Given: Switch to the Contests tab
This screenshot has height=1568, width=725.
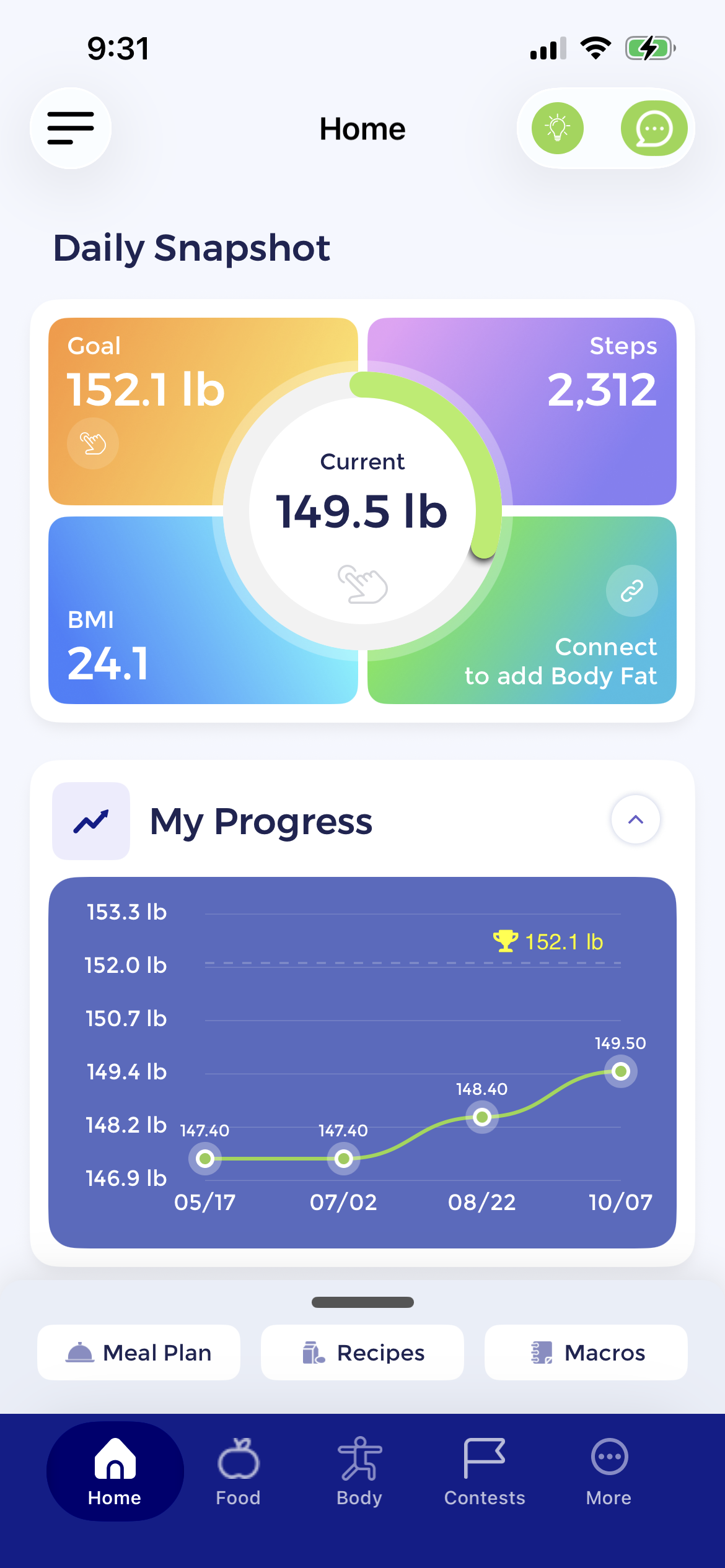Looking at the screenshot, I should tap(485, 1471).
